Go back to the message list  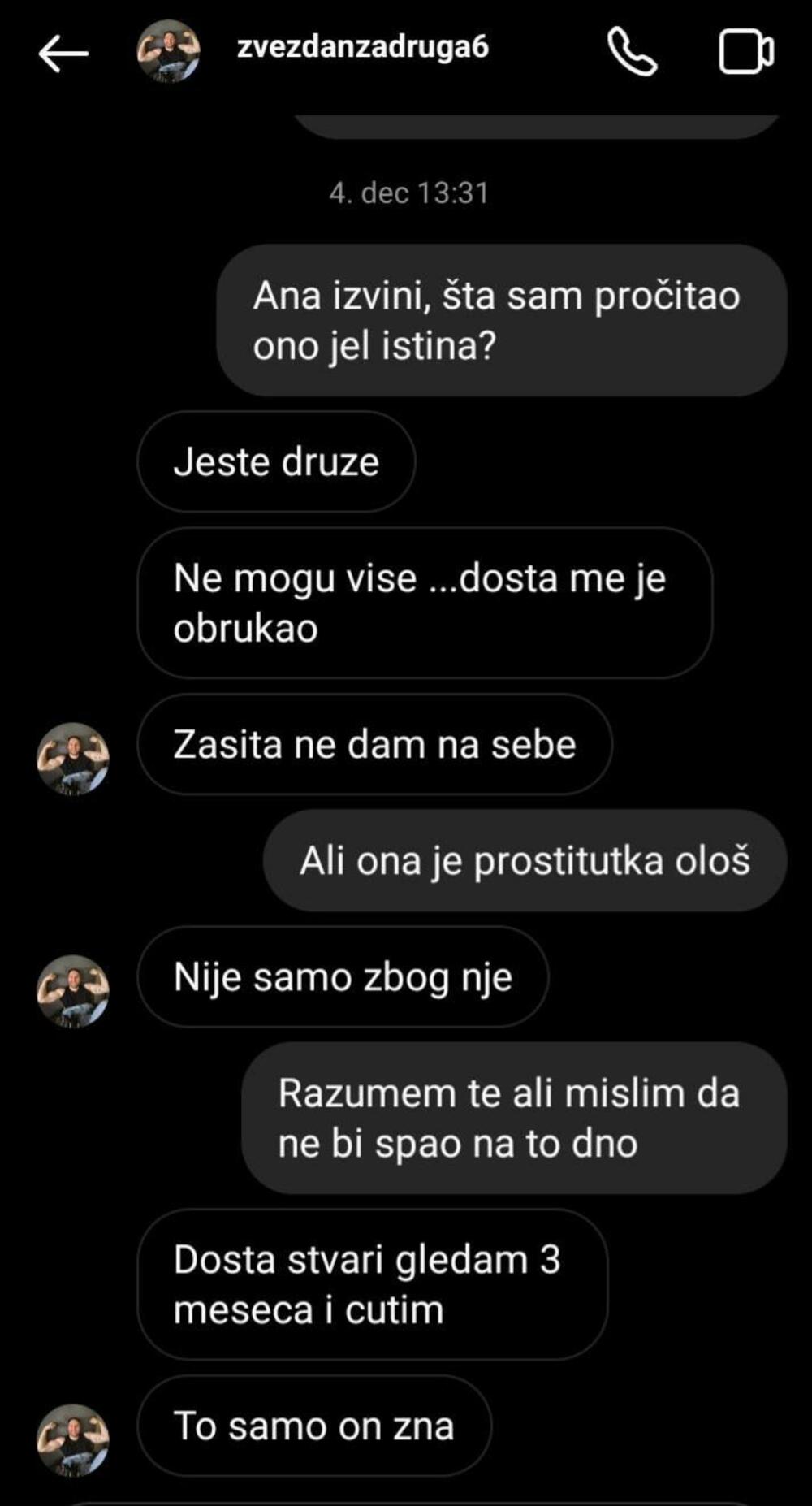click(x=63, y=54)
